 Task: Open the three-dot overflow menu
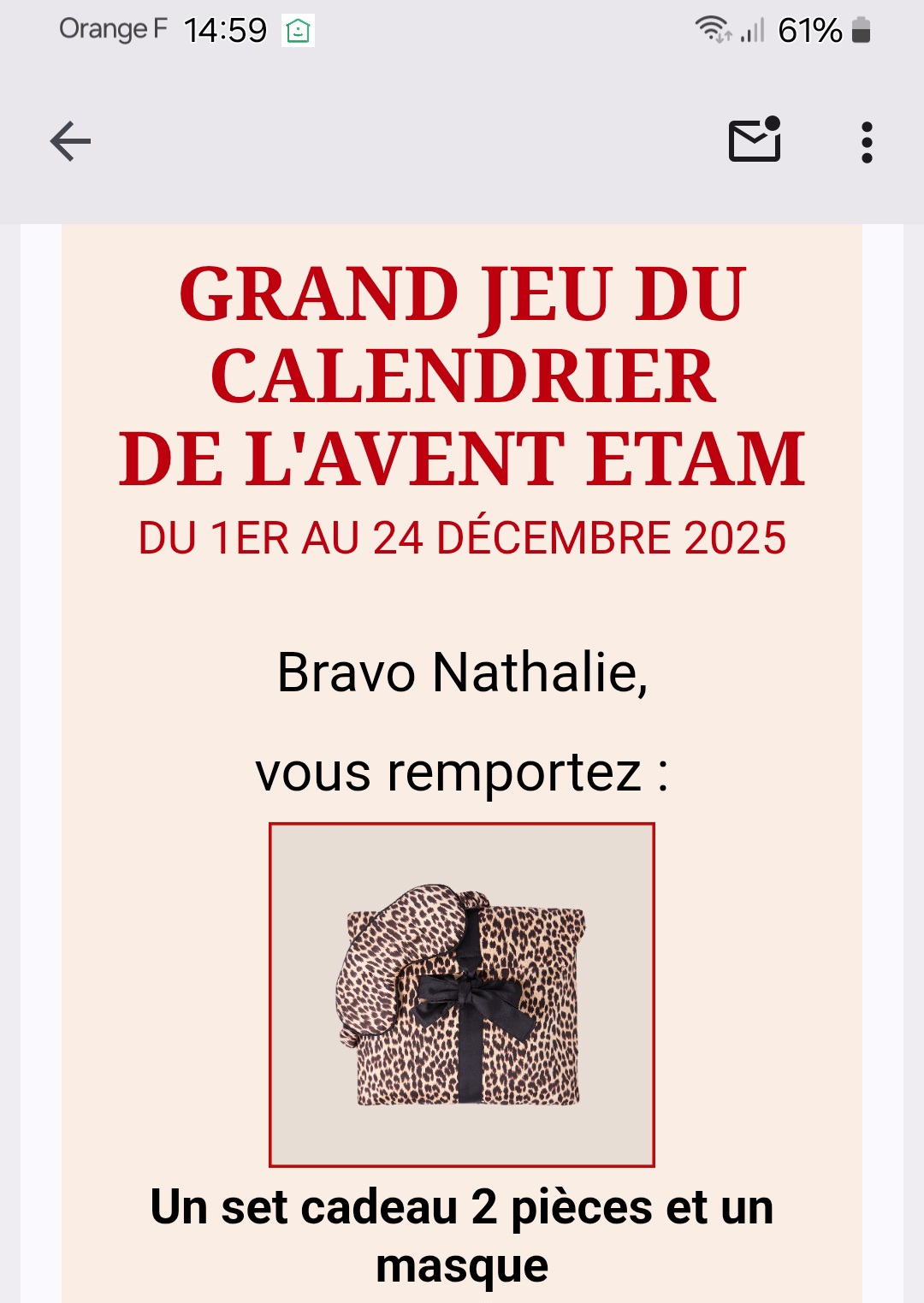867,142
